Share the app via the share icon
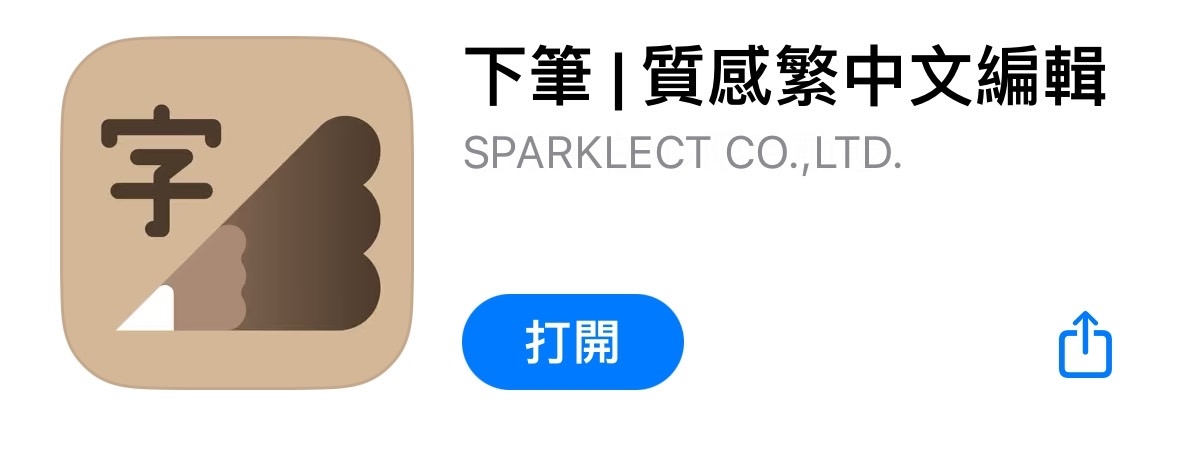This screenshot has height=449, width=1179. click(1085, 346)
